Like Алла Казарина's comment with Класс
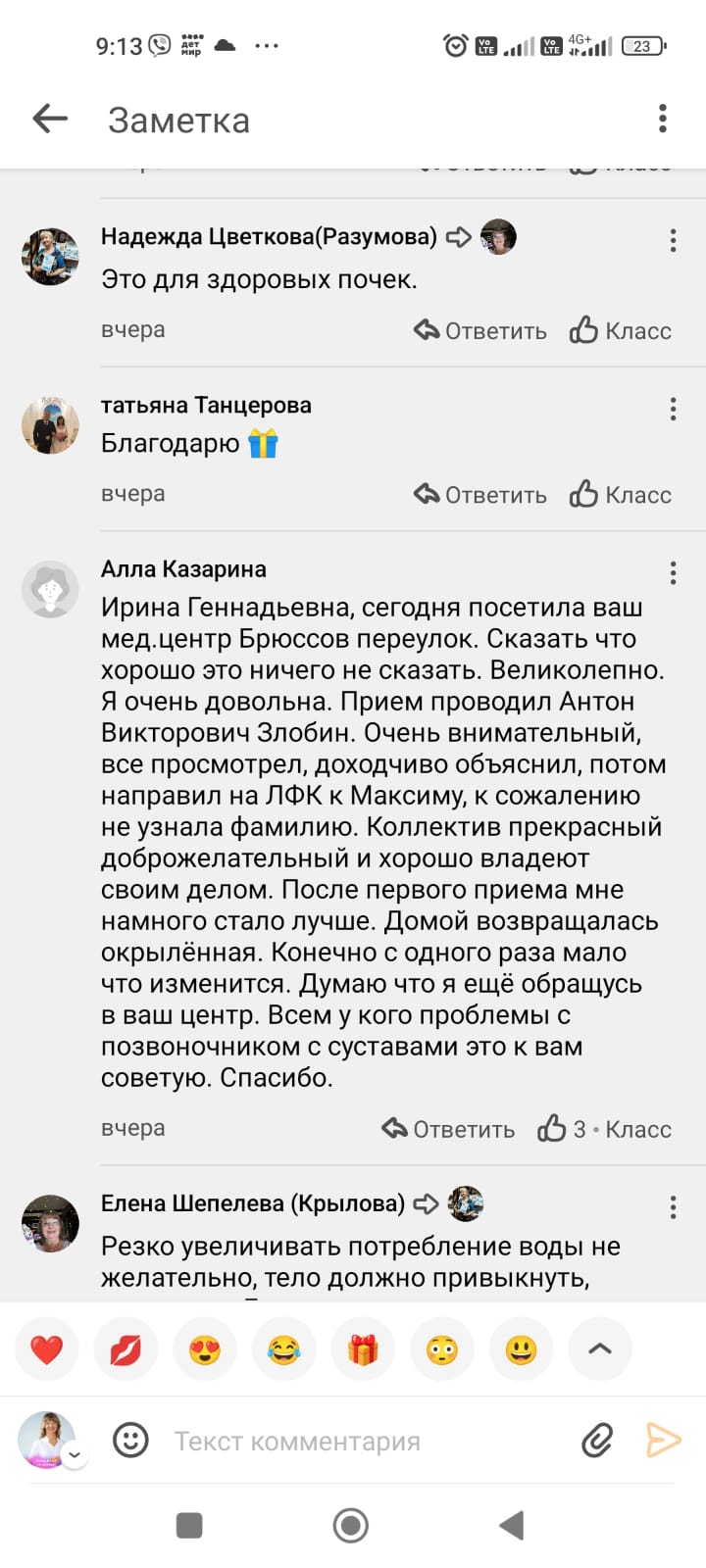Viewport: 706px width, 1568px height. [x=605, y=1129]
